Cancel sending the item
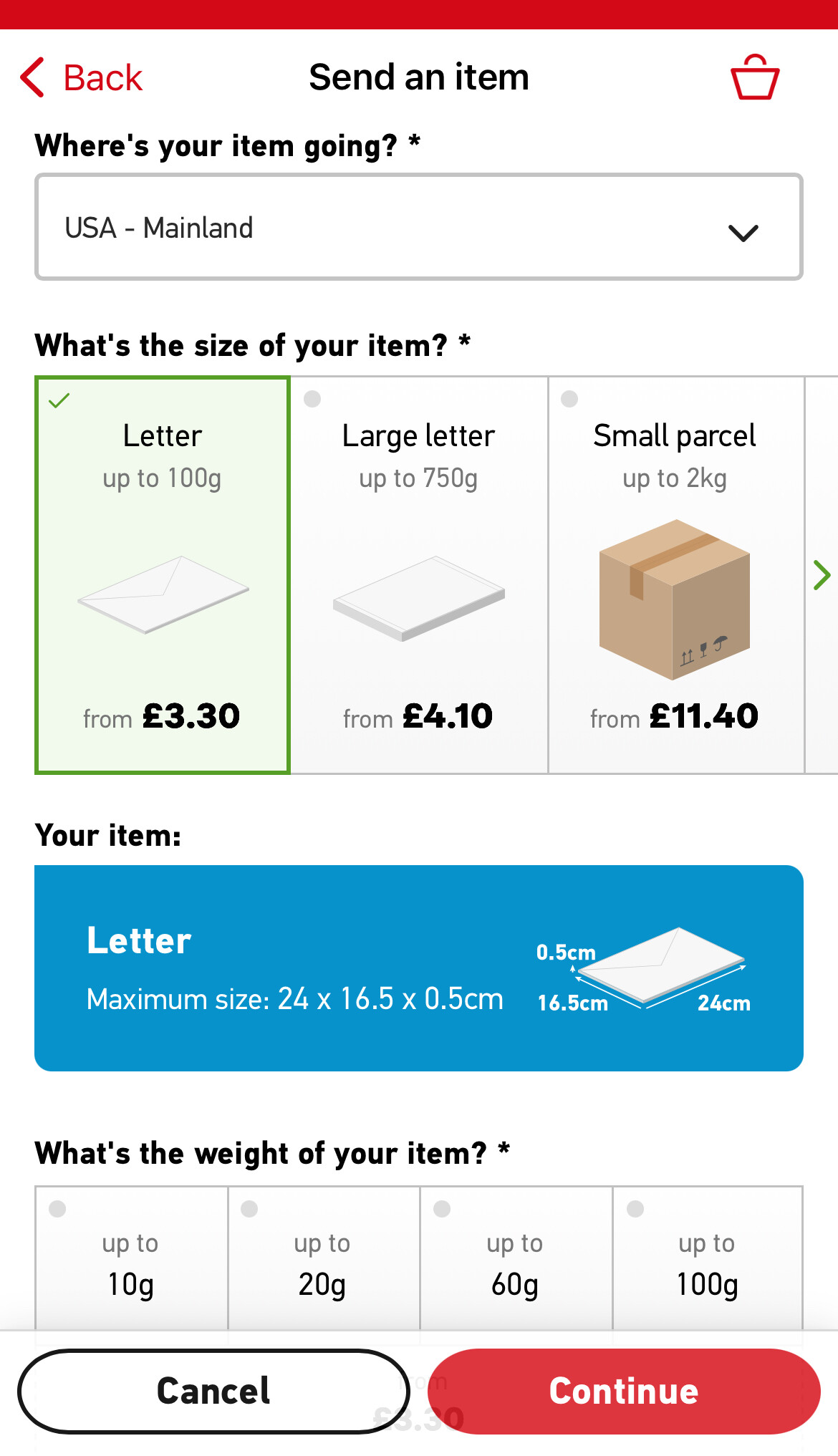The height and width of the screenshot is (1456, 838). [x=213, y=1391]
